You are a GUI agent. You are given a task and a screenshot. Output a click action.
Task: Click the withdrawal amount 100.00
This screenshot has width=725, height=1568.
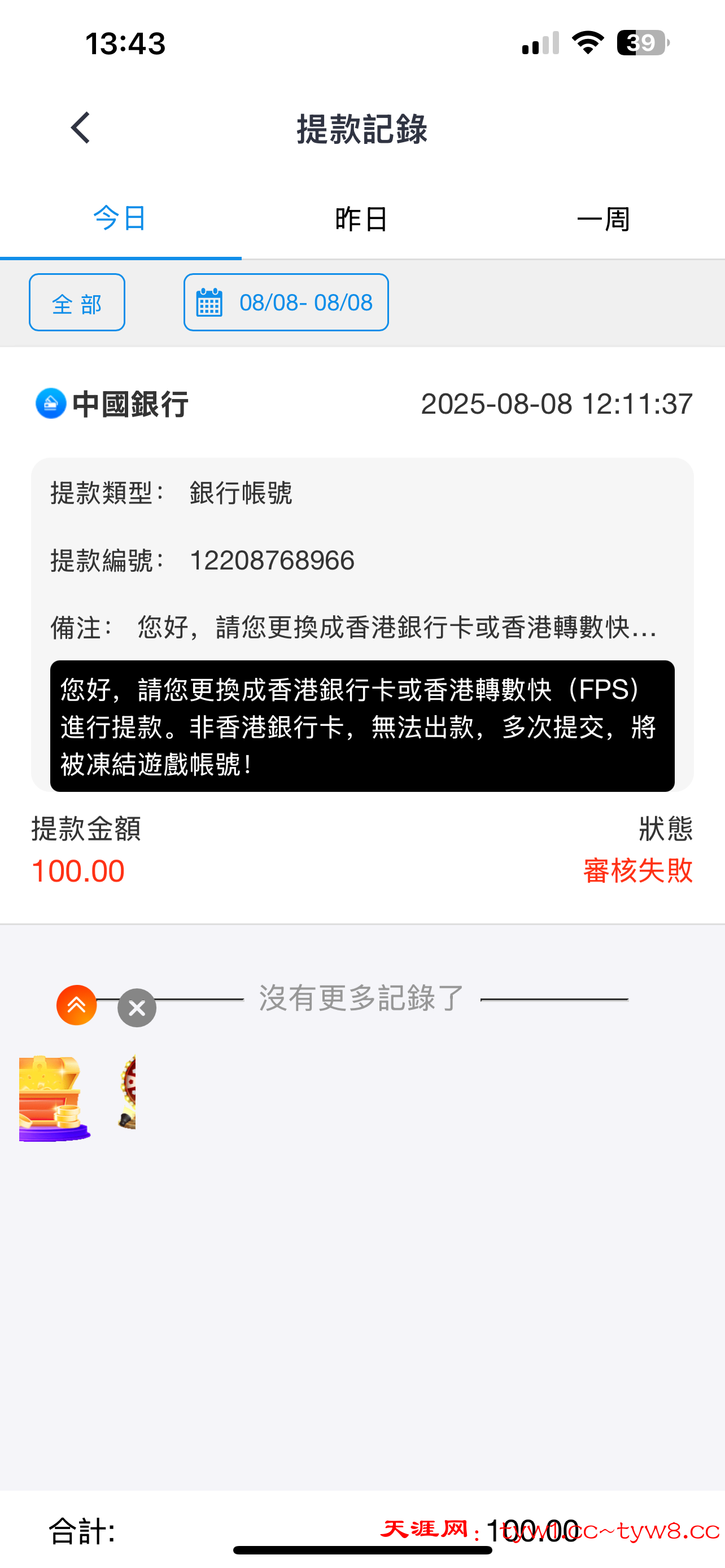(77, 871)
